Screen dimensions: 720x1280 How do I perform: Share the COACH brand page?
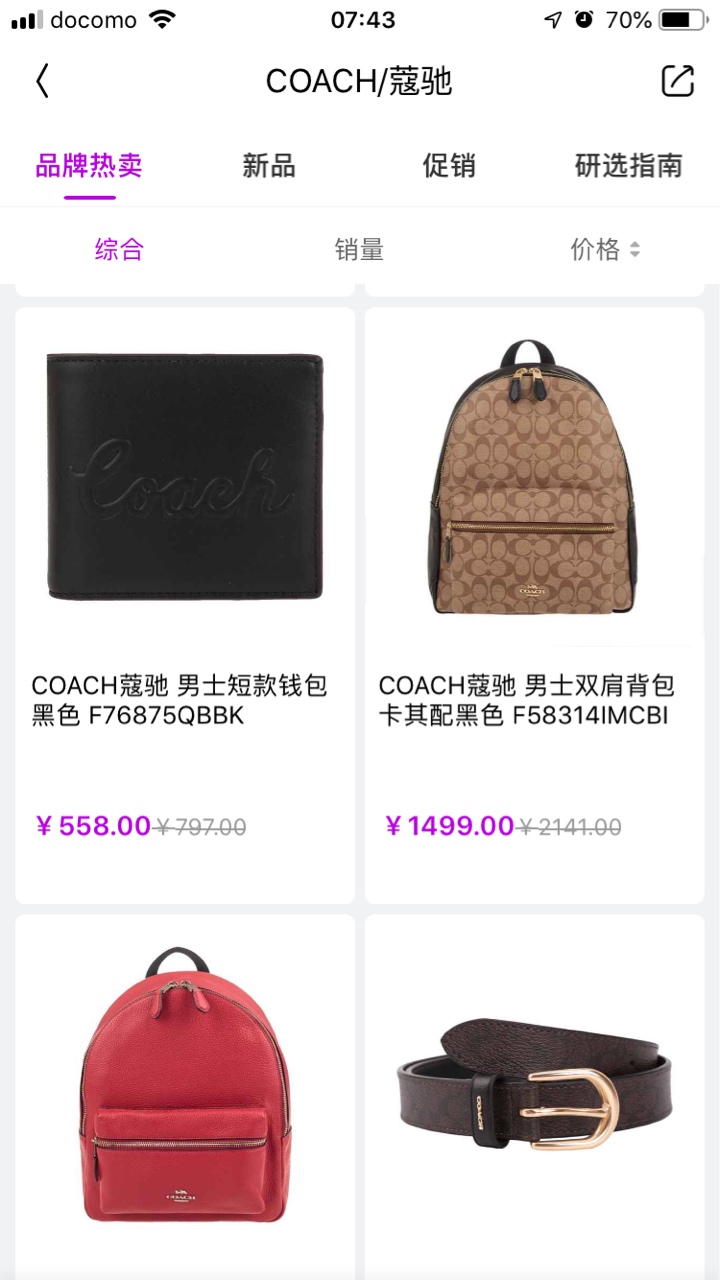click(x=677, y=81)
